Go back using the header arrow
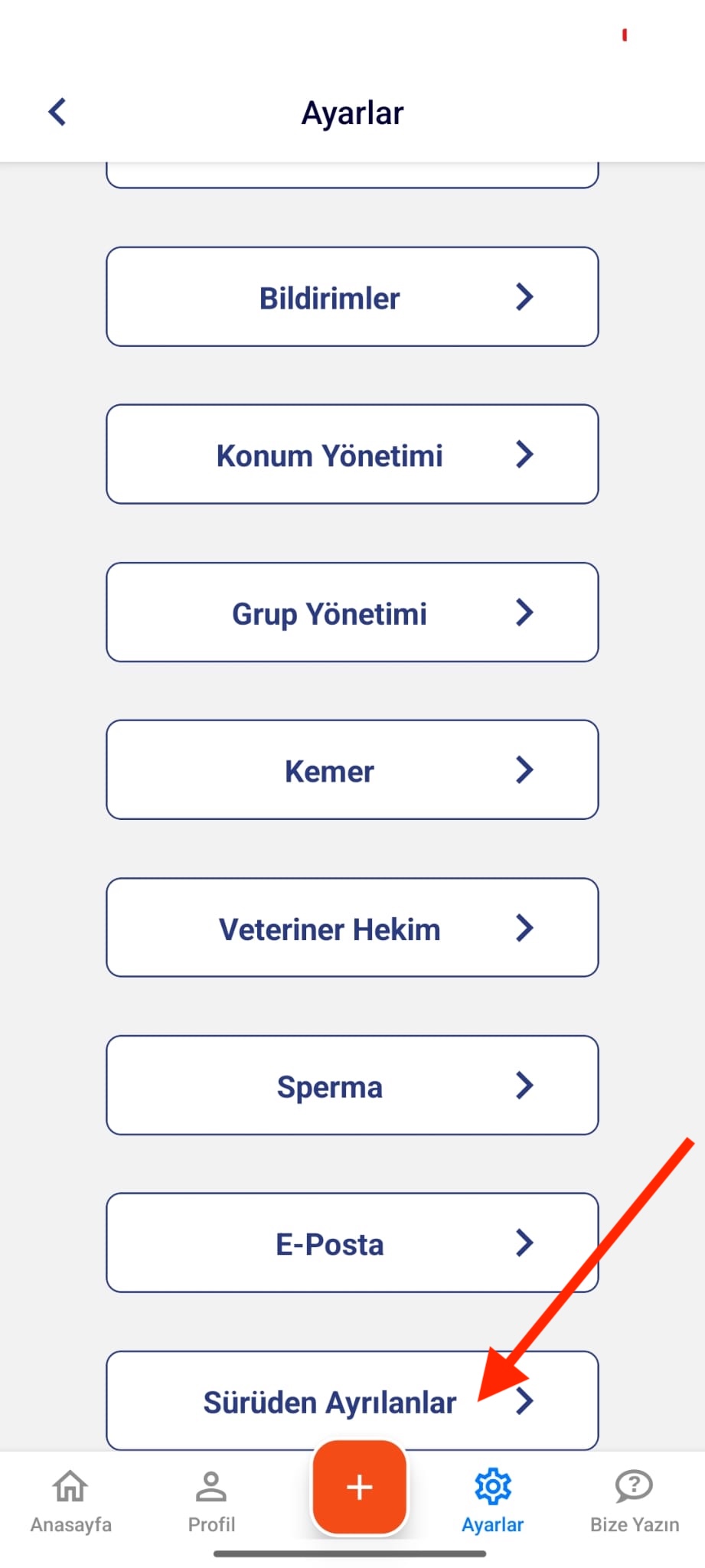 [x=58, y=112]
